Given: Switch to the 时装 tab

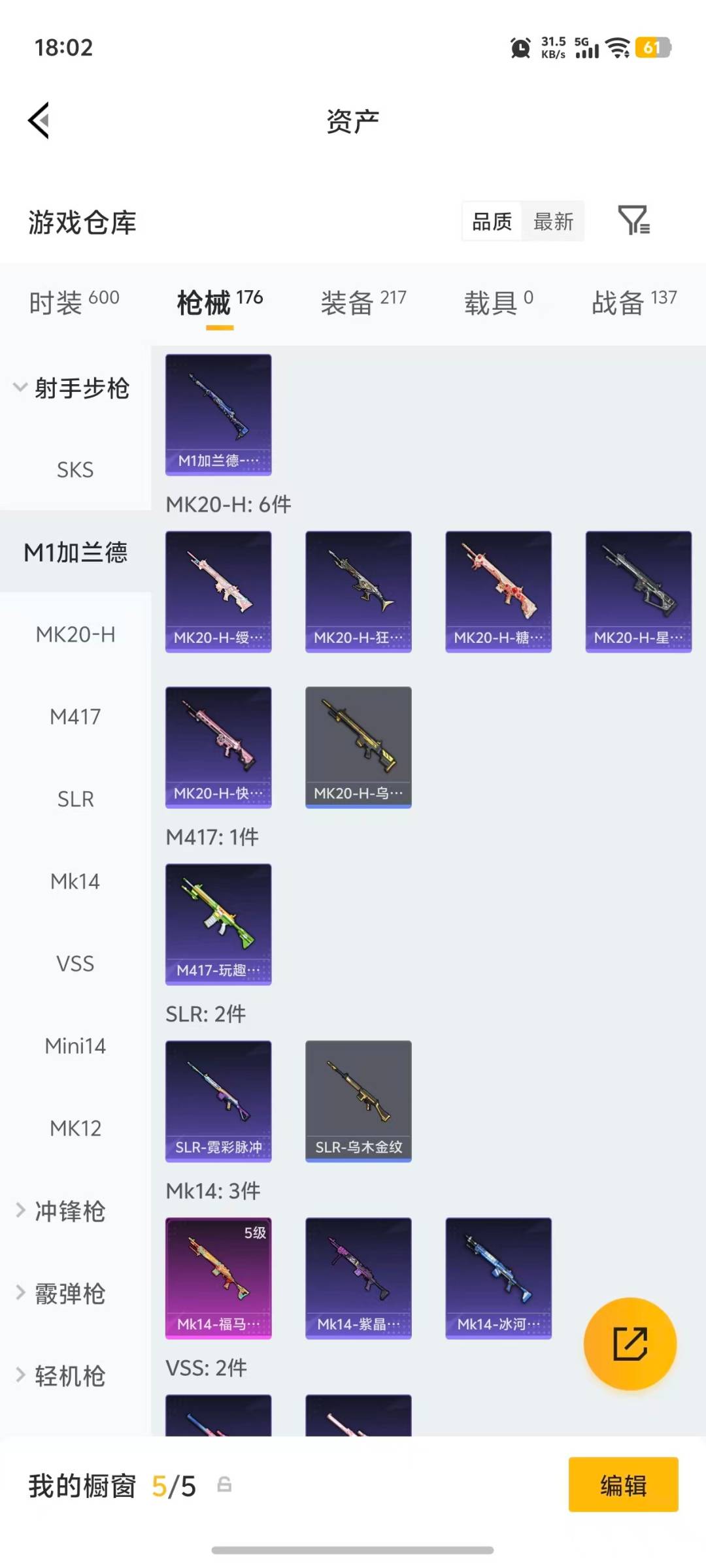Looking at the screenshot, I should pyautogui.click(x=74, y=302).
